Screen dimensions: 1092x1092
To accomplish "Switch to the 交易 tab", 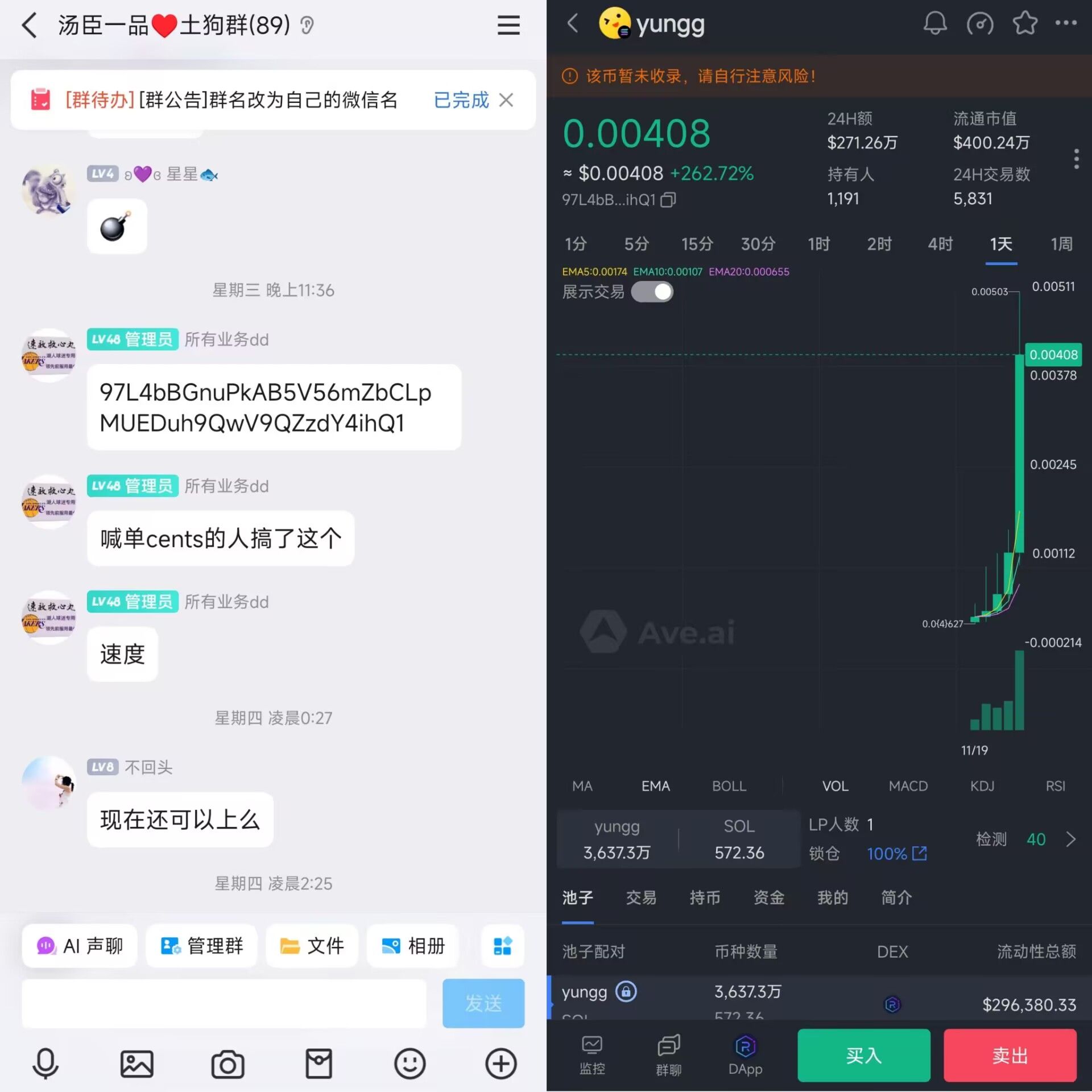I will point(641,897).
